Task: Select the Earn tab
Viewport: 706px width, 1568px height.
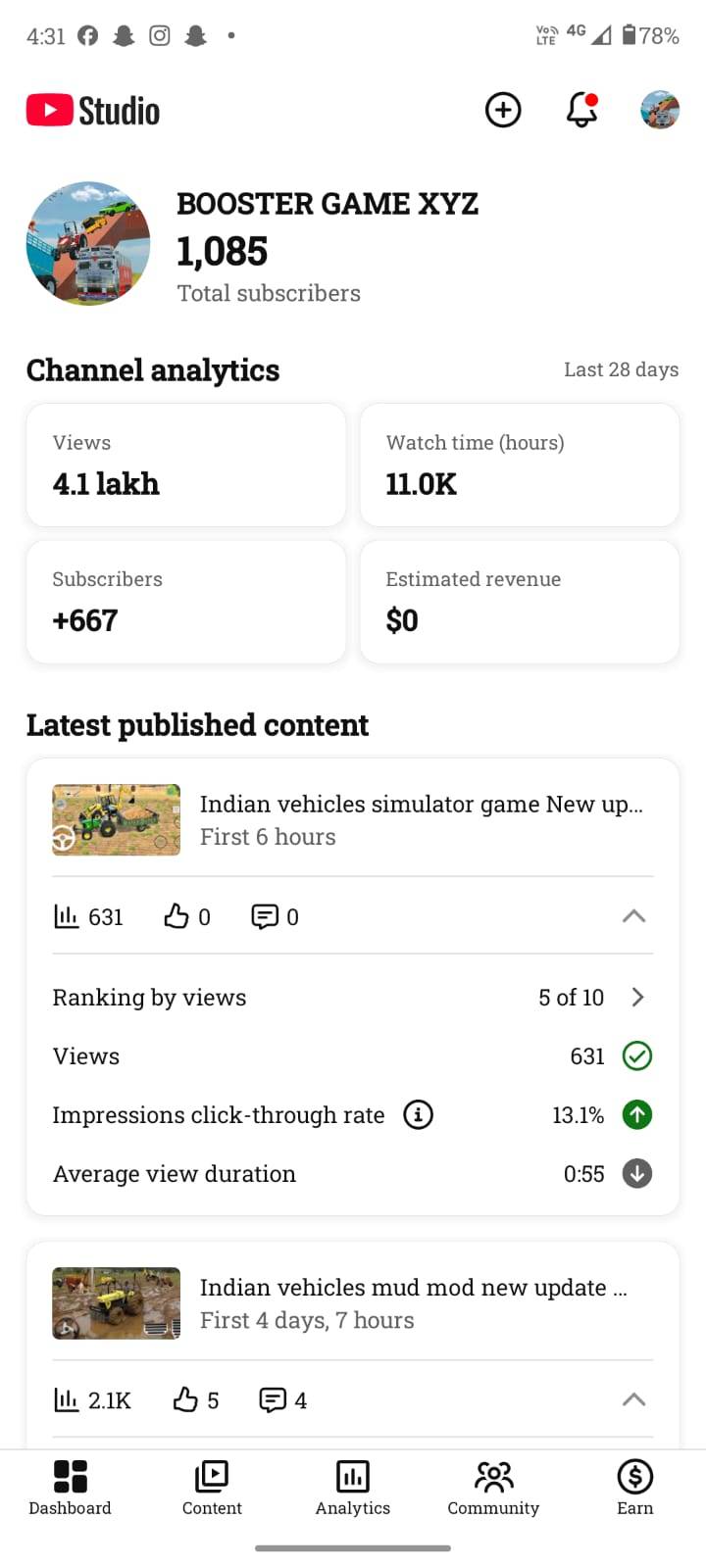Action: [634, 1486]
